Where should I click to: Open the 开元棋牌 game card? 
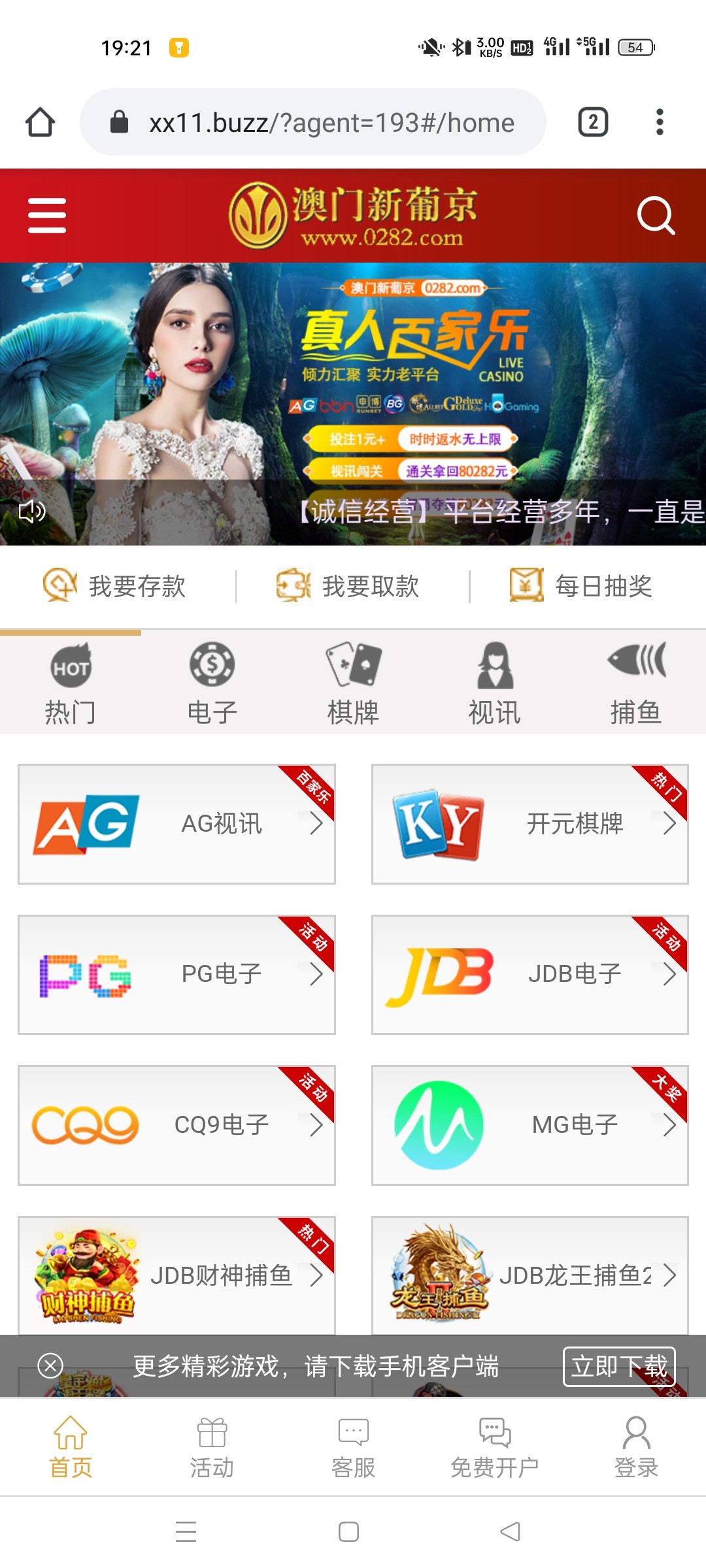click(x=529, y=824)
